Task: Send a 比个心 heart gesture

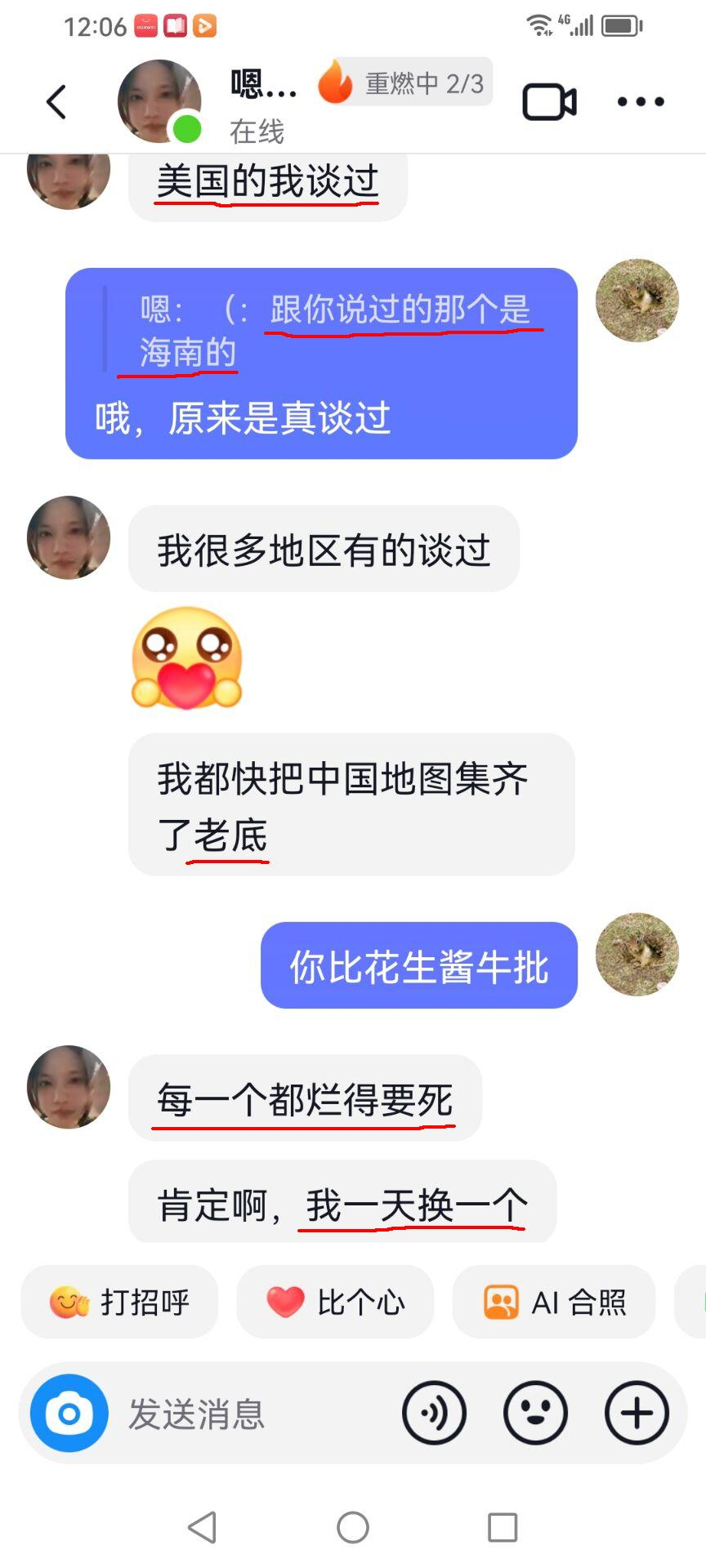Action: pyautogui.click(x=335, y=1302)
